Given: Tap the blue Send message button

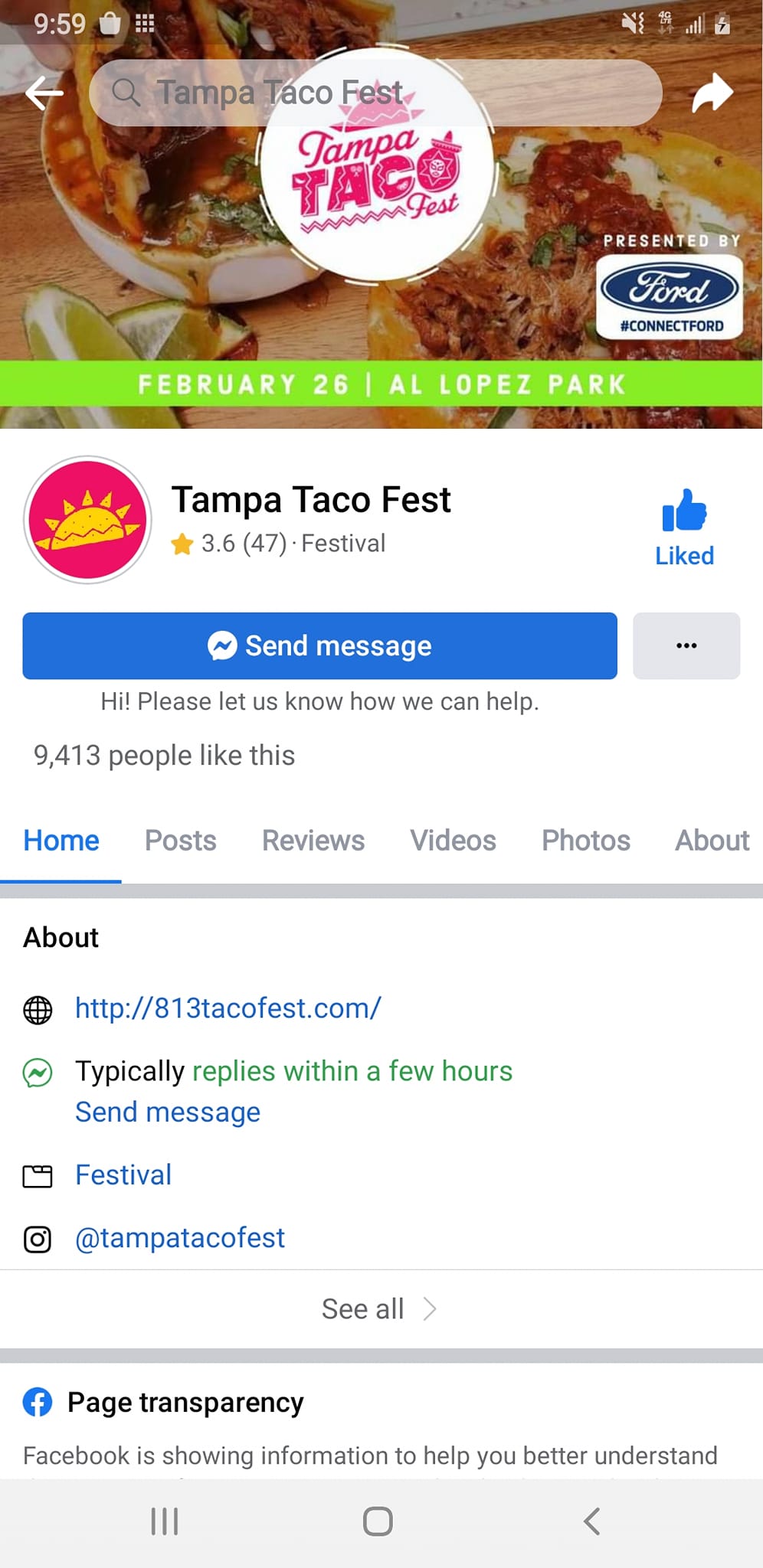Looking at the screenshot, I should pyautogui.click(x=319, y=645).
